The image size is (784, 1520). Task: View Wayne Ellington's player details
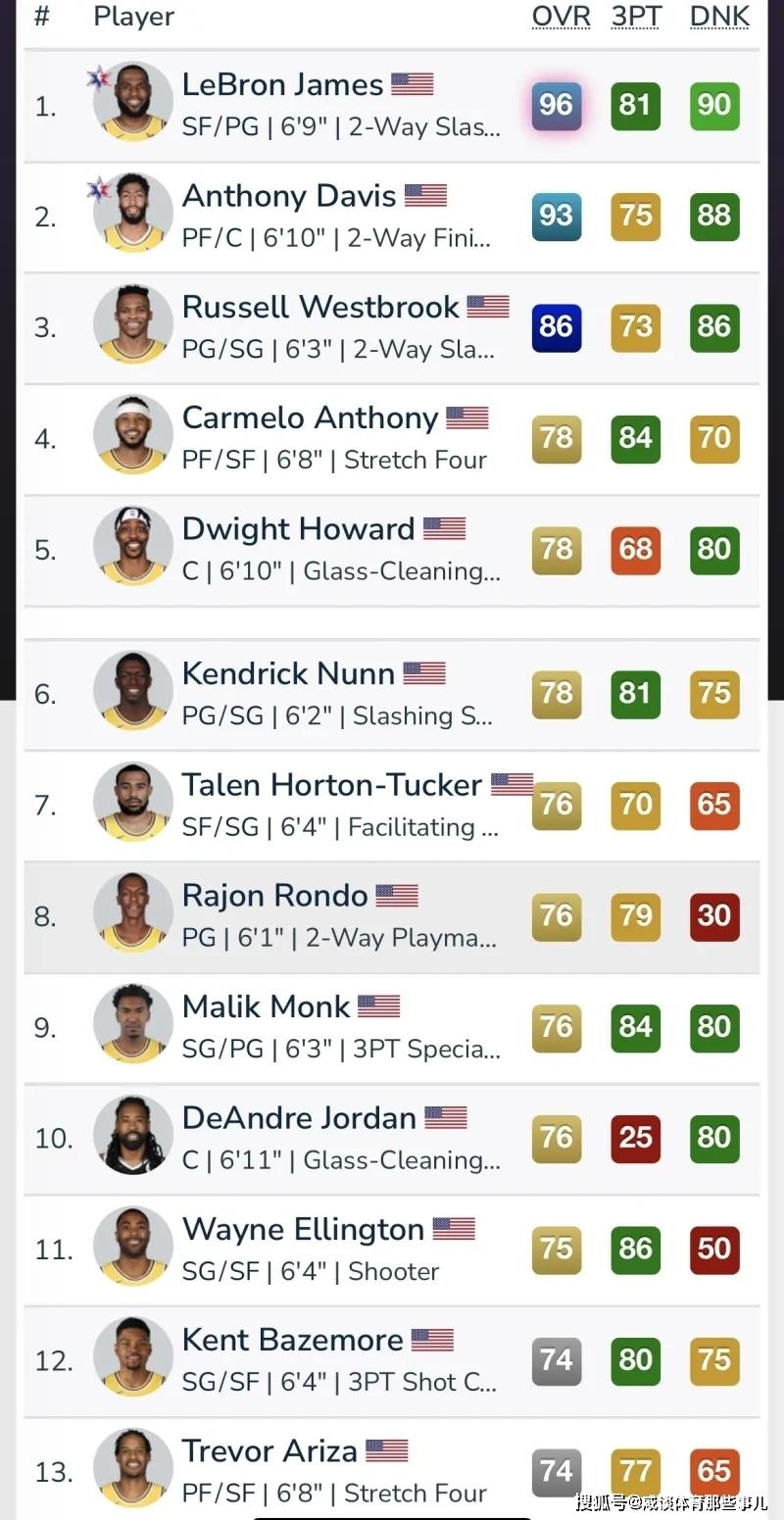303,1229
